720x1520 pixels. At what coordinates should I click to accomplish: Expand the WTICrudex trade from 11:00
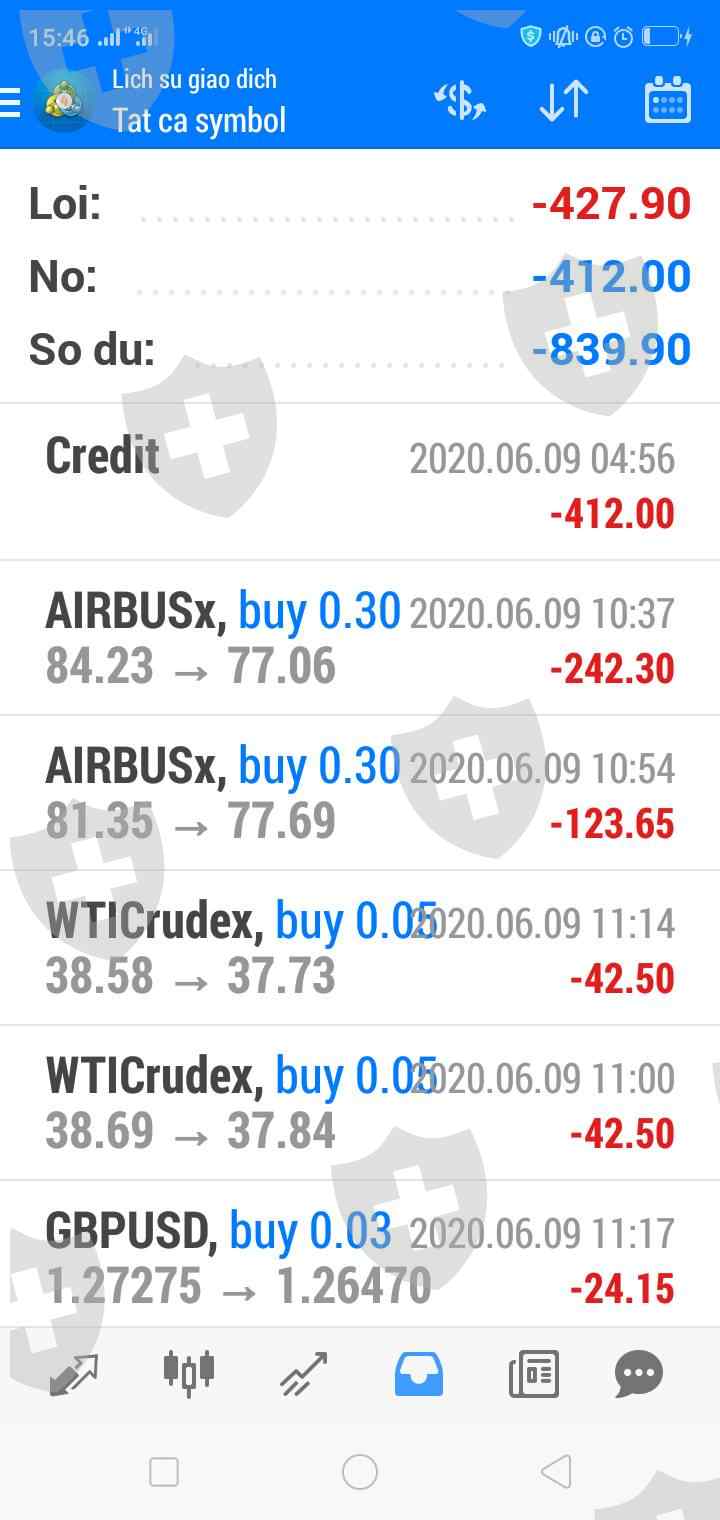360,1103
